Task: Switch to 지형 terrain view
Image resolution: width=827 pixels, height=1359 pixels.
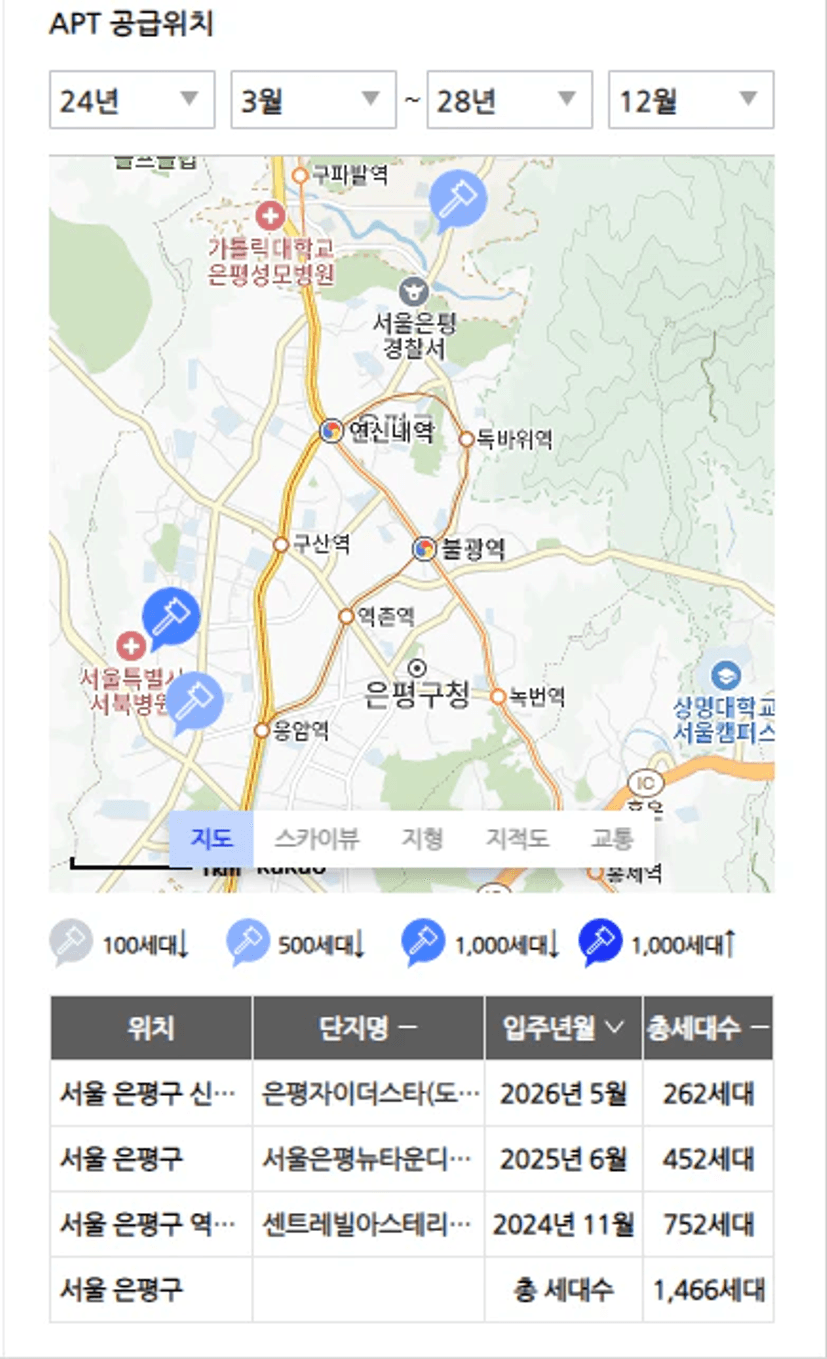Action: coord(422,838)
